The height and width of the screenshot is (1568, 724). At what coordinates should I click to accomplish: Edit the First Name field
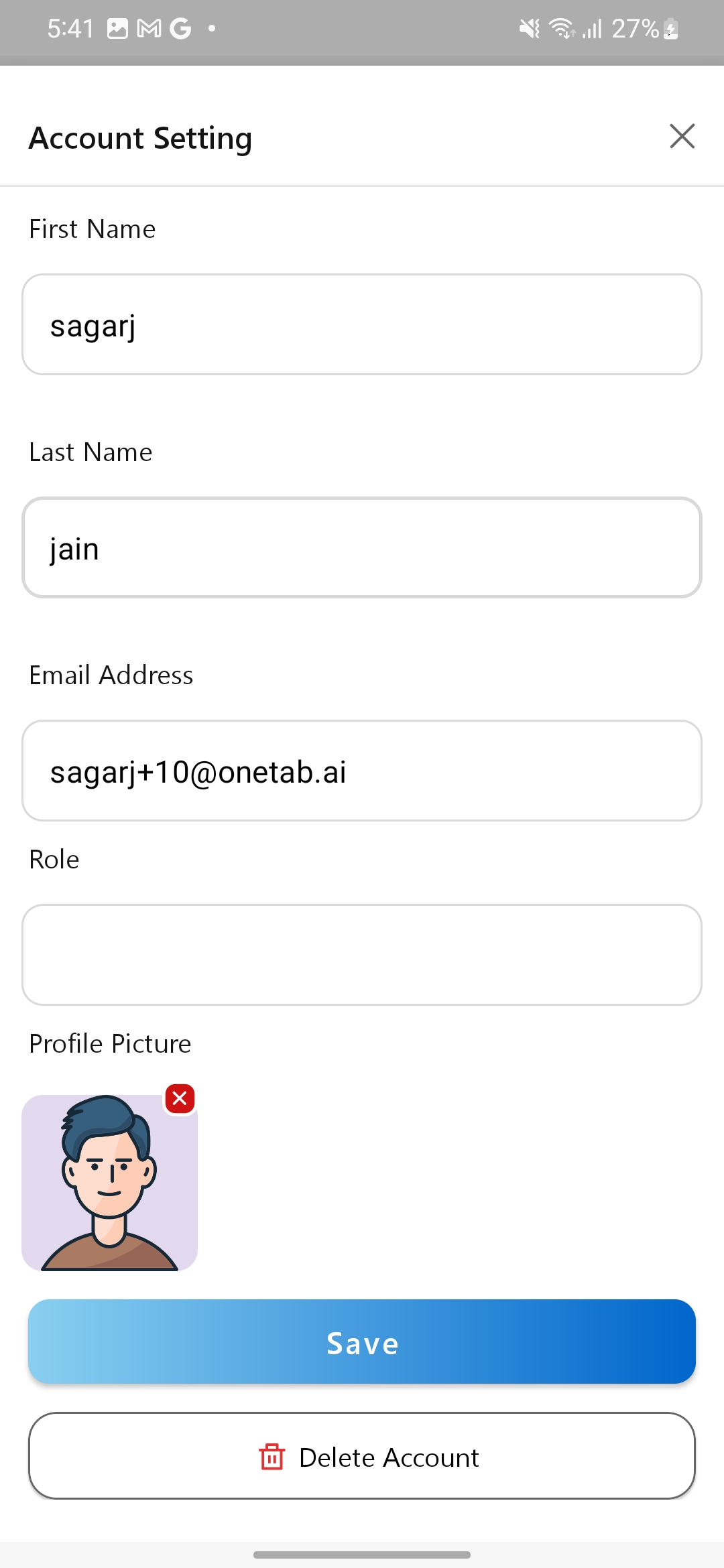click(x=362, y=324)
